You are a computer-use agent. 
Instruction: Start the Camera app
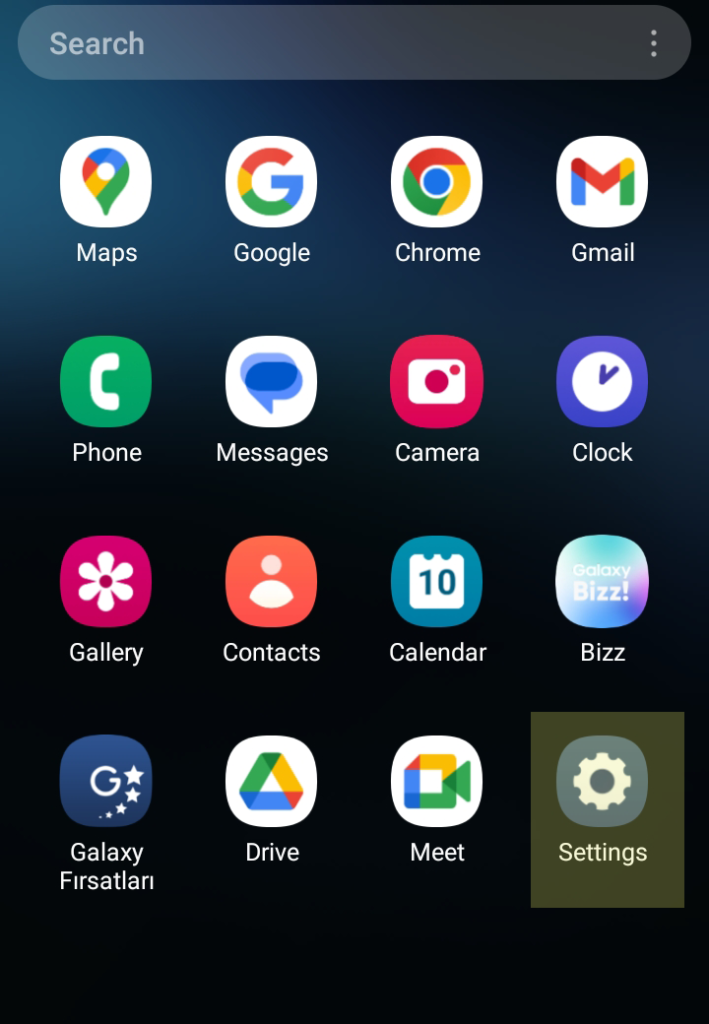[x=437, y=382]
